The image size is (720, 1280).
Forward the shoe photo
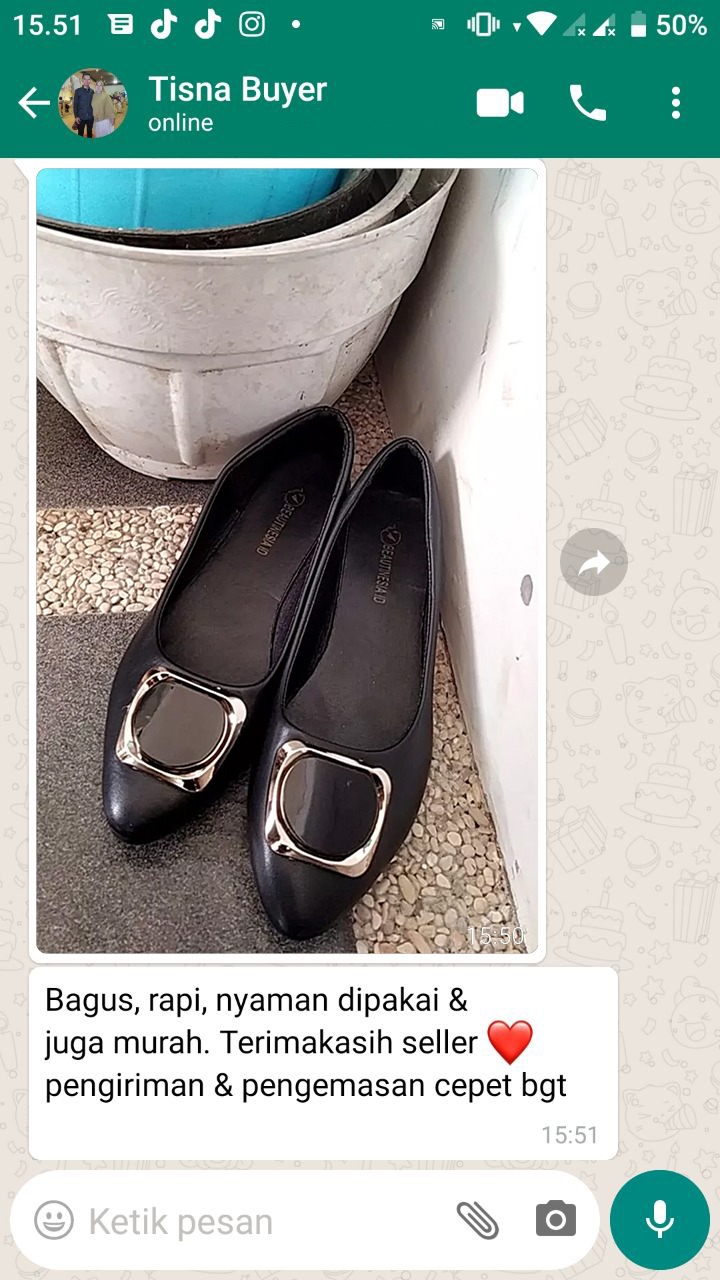tap(593, 562)
